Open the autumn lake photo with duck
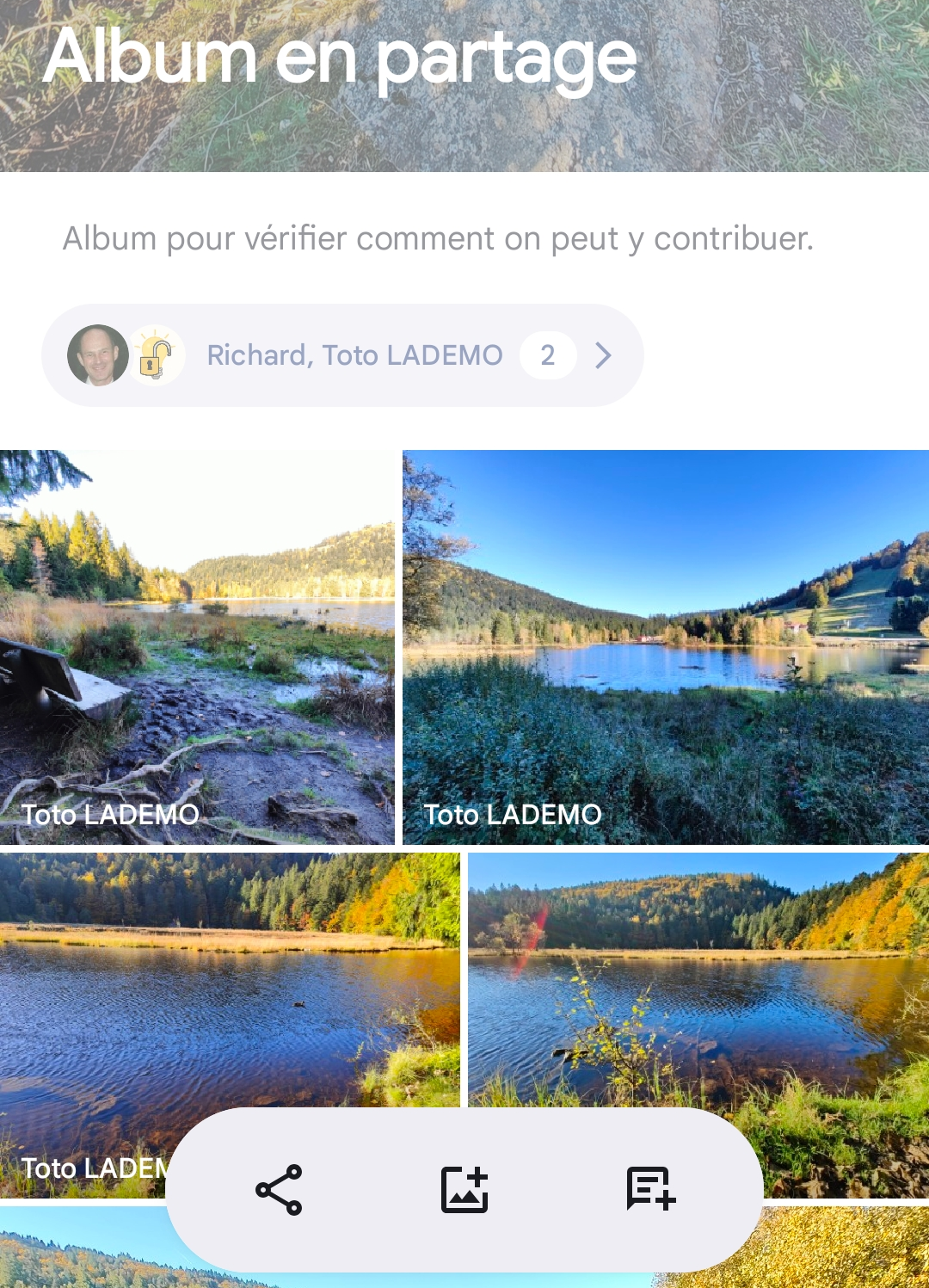This screenshot has height=1288, width=929. (x=229, y=981)
